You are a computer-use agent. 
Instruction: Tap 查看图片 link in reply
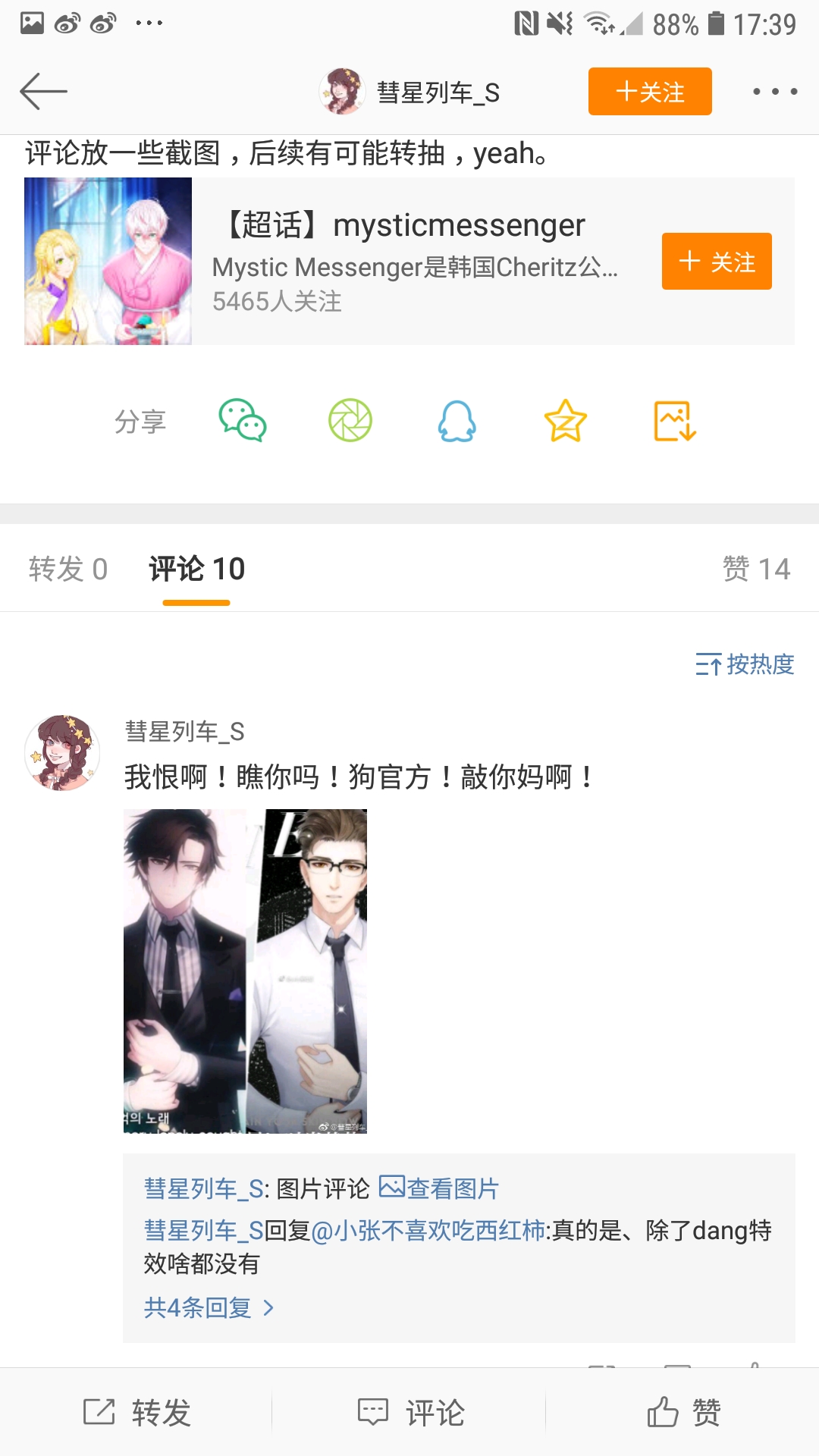point(440,1188)
